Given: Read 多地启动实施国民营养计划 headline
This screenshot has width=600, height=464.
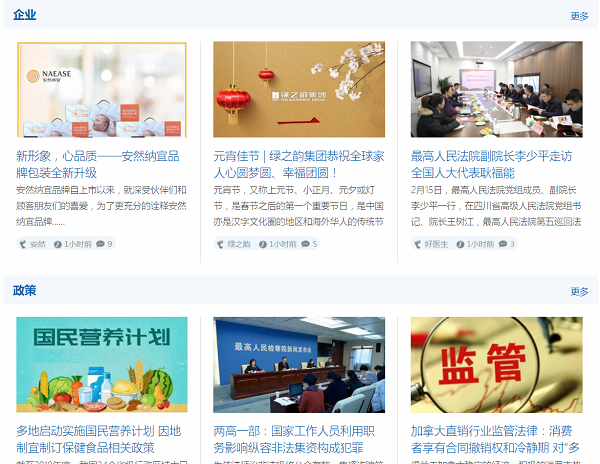Looking at the screenshot, I should tap(98, 438).
